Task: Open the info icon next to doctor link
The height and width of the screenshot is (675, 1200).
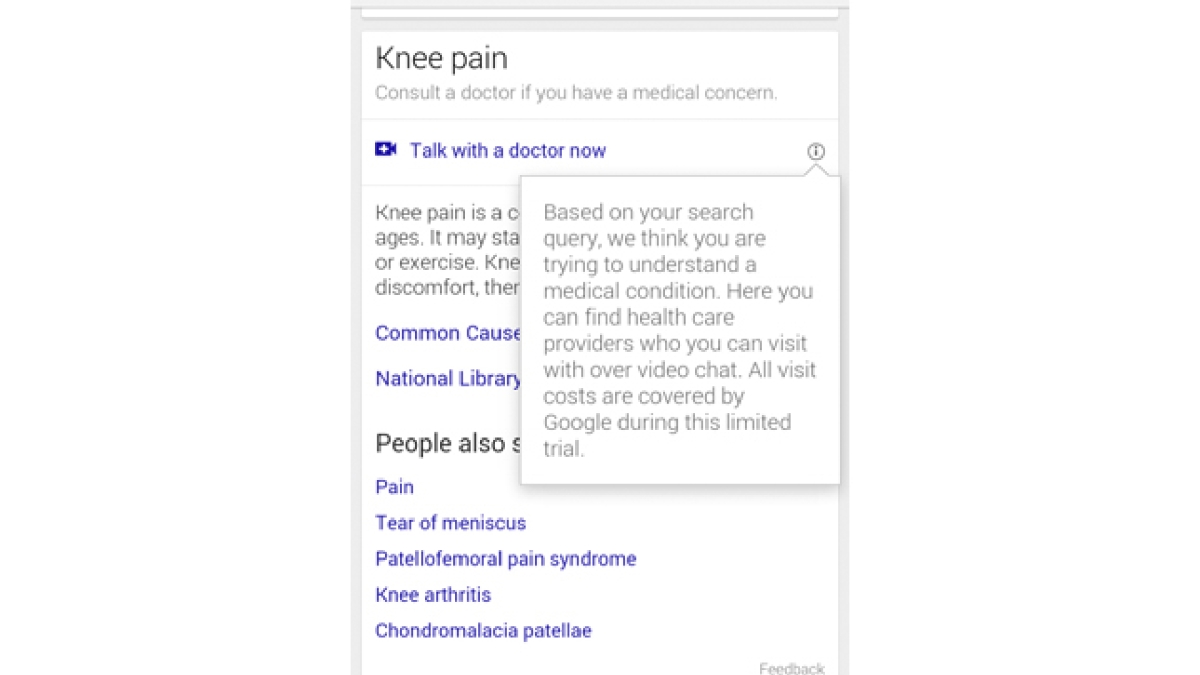Action: tap(816, 152)
